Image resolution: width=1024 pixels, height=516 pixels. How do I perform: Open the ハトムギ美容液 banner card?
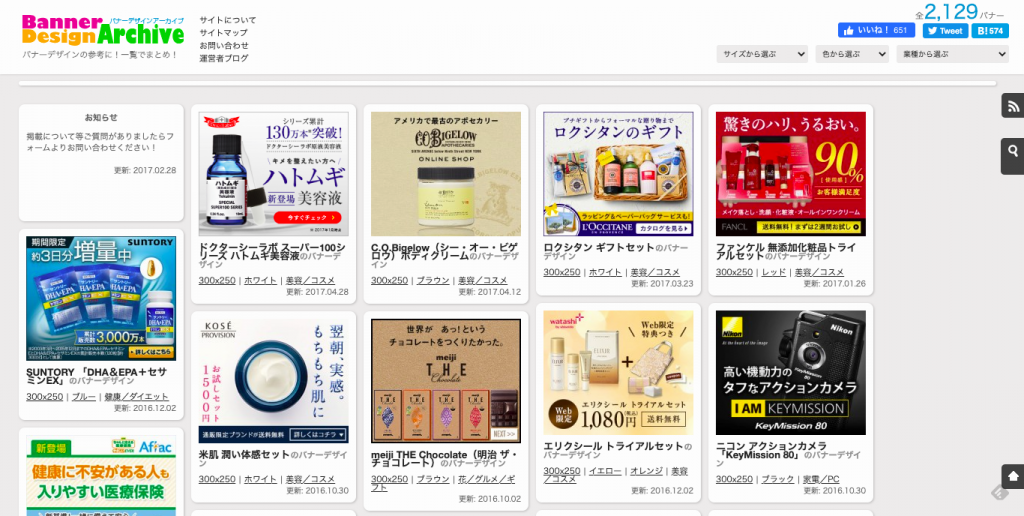click(x=273, y=173)
